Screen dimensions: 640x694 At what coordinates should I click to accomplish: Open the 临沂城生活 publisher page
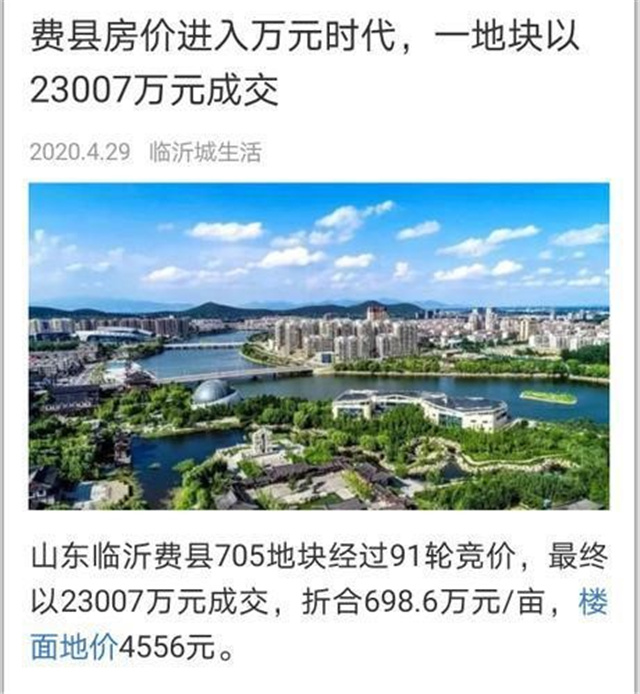click(x=205, y=152)
